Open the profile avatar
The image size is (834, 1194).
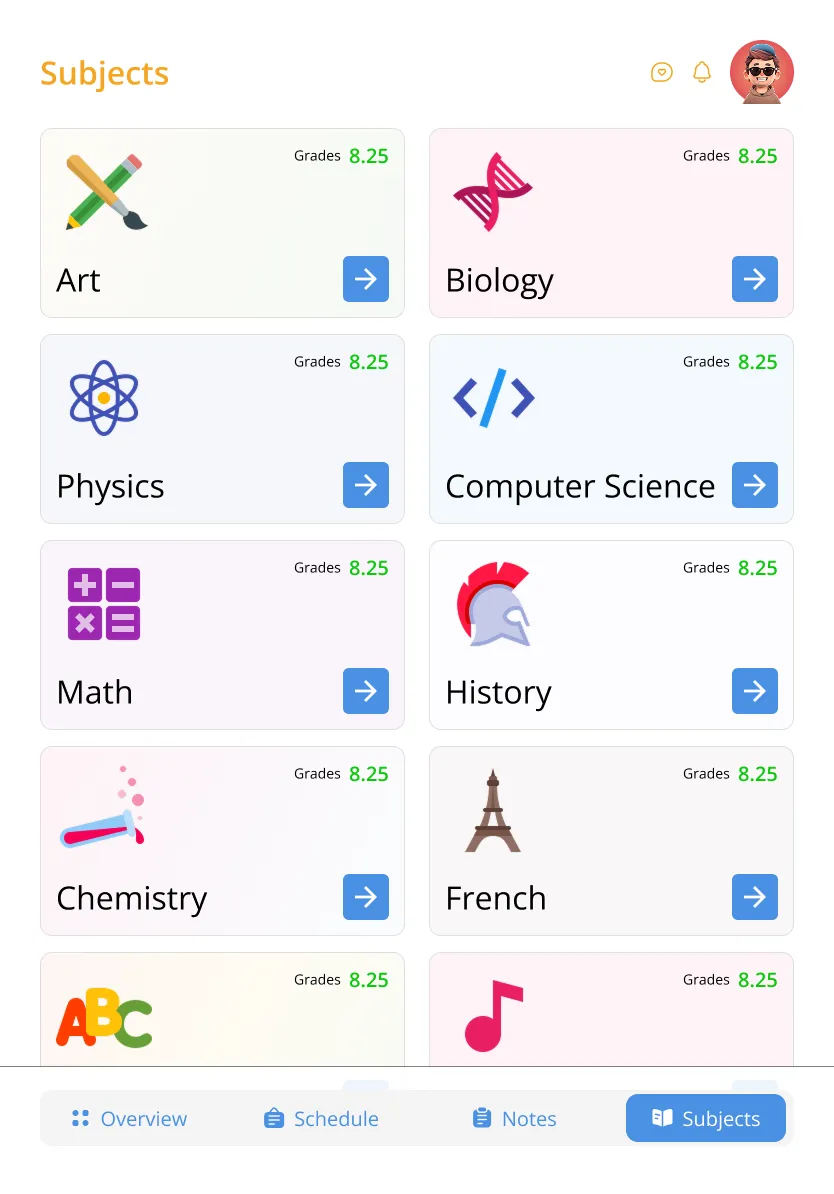click(762, 72)
